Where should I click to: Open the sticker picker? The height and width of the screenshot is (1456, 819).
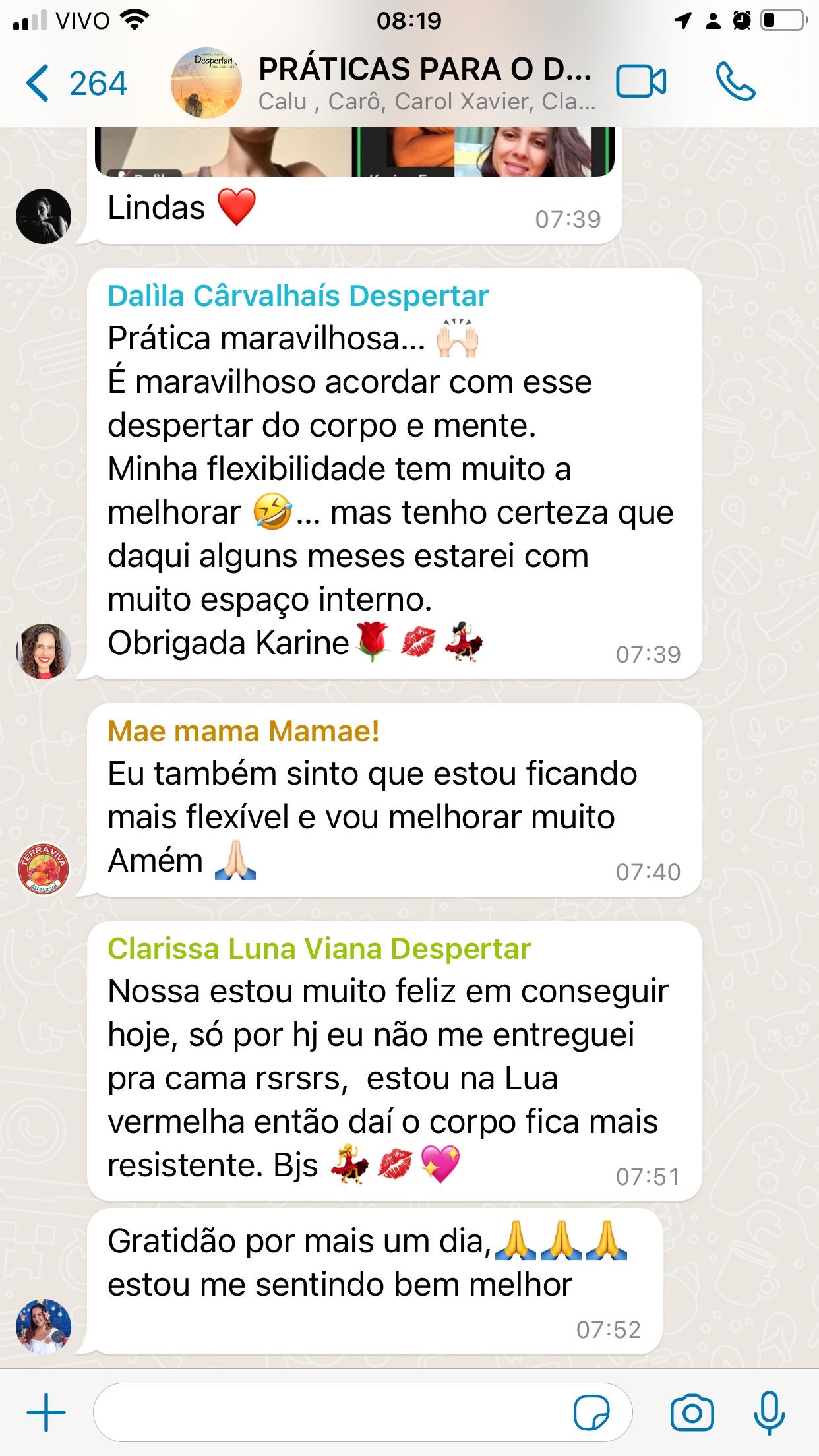[x=591, y=1412]
